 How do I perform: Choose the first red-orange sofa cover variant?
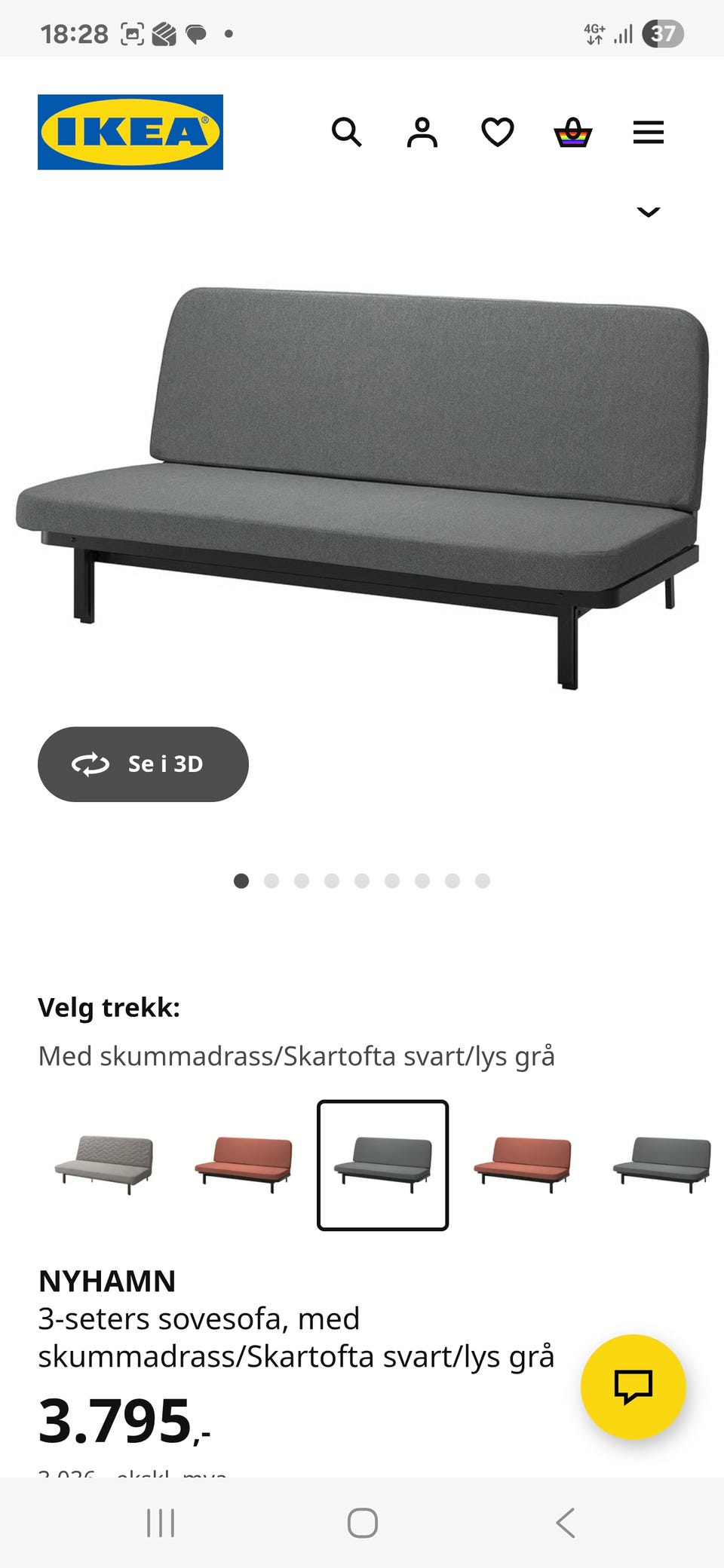click(244, 1165)
